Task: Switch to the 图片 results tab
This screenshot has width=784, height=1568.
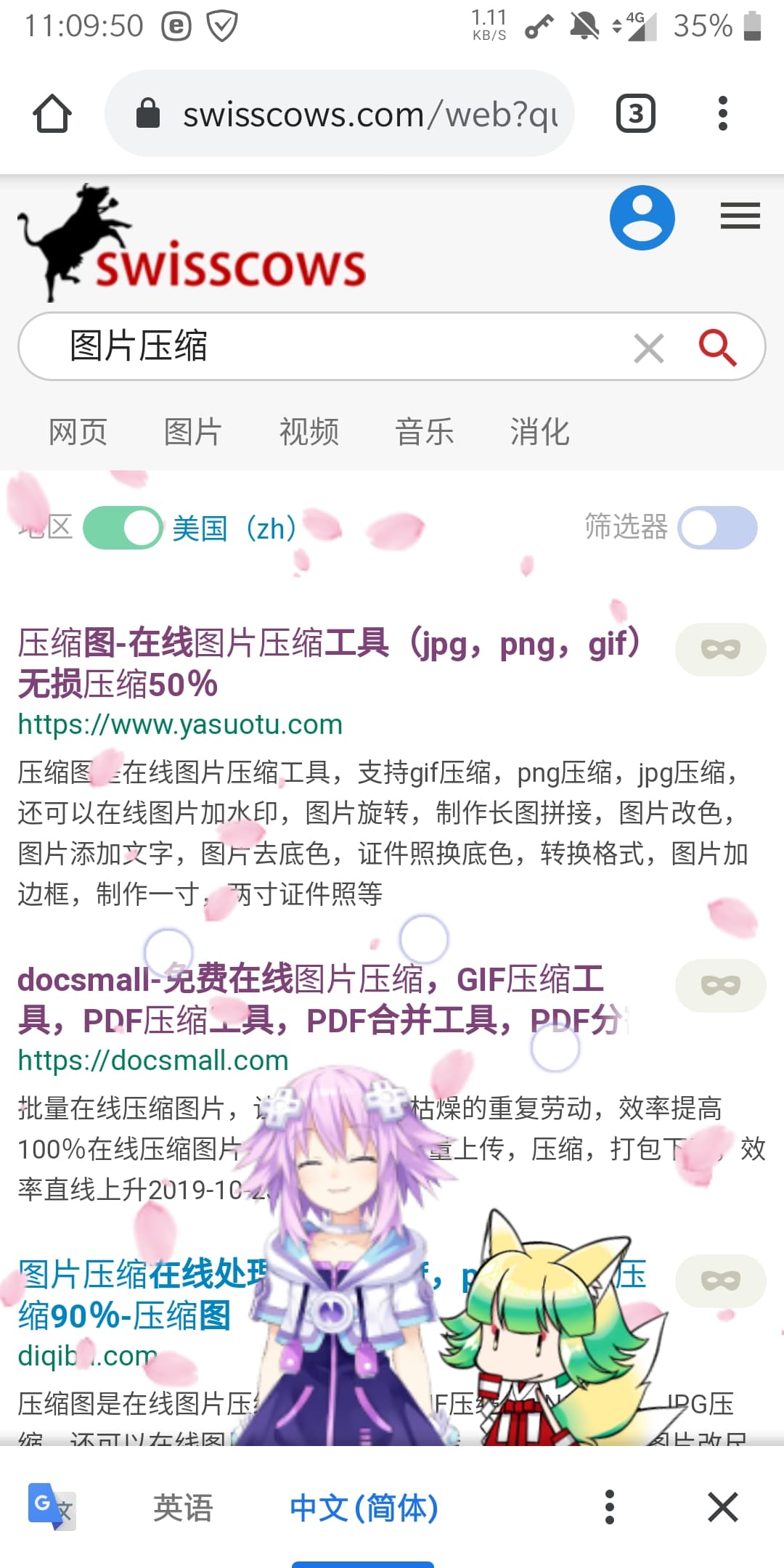Action: click(x=192, y=432)
